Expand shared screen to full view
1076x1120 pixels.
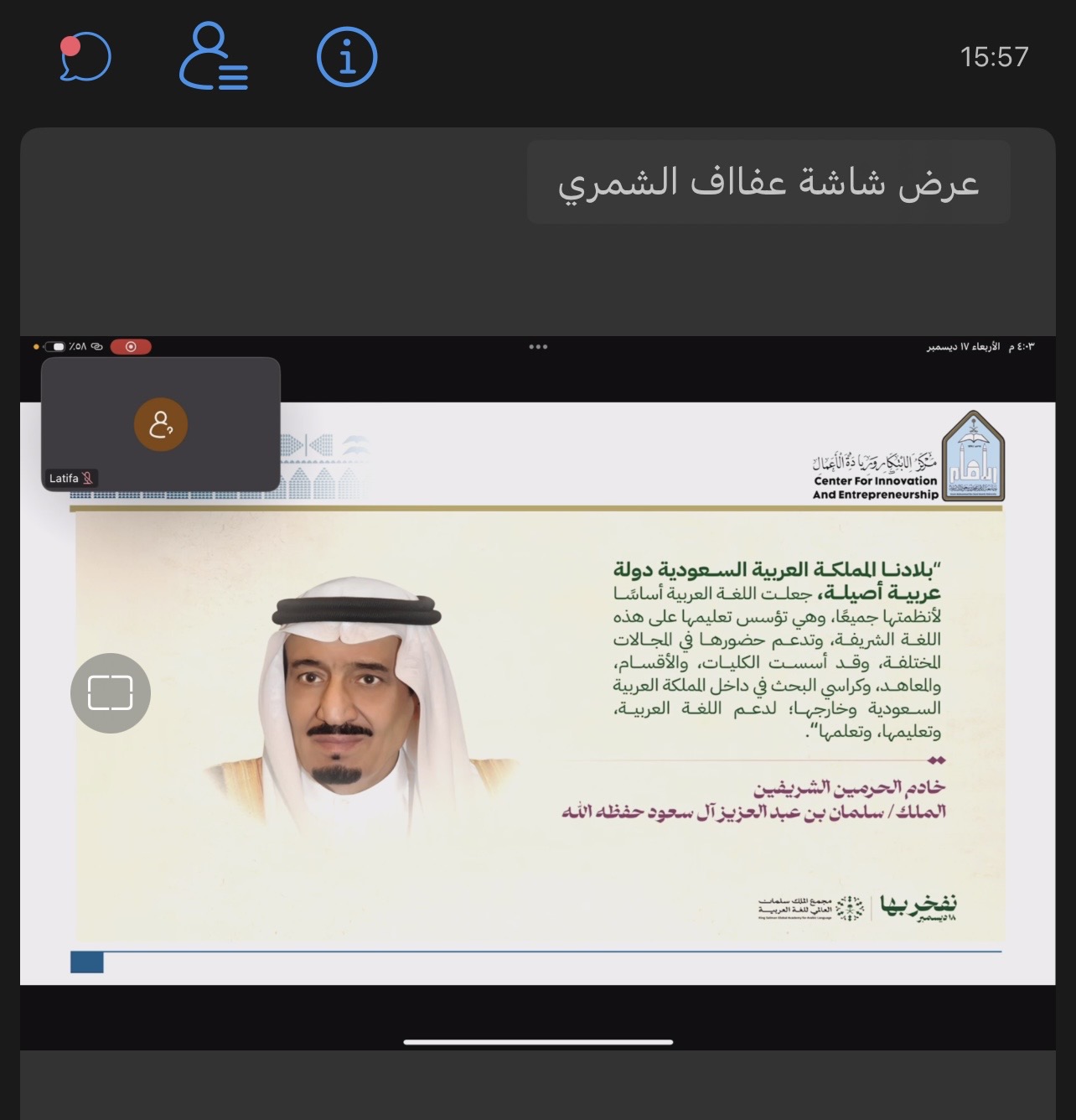pyautogui.click(x=111, y=692)
